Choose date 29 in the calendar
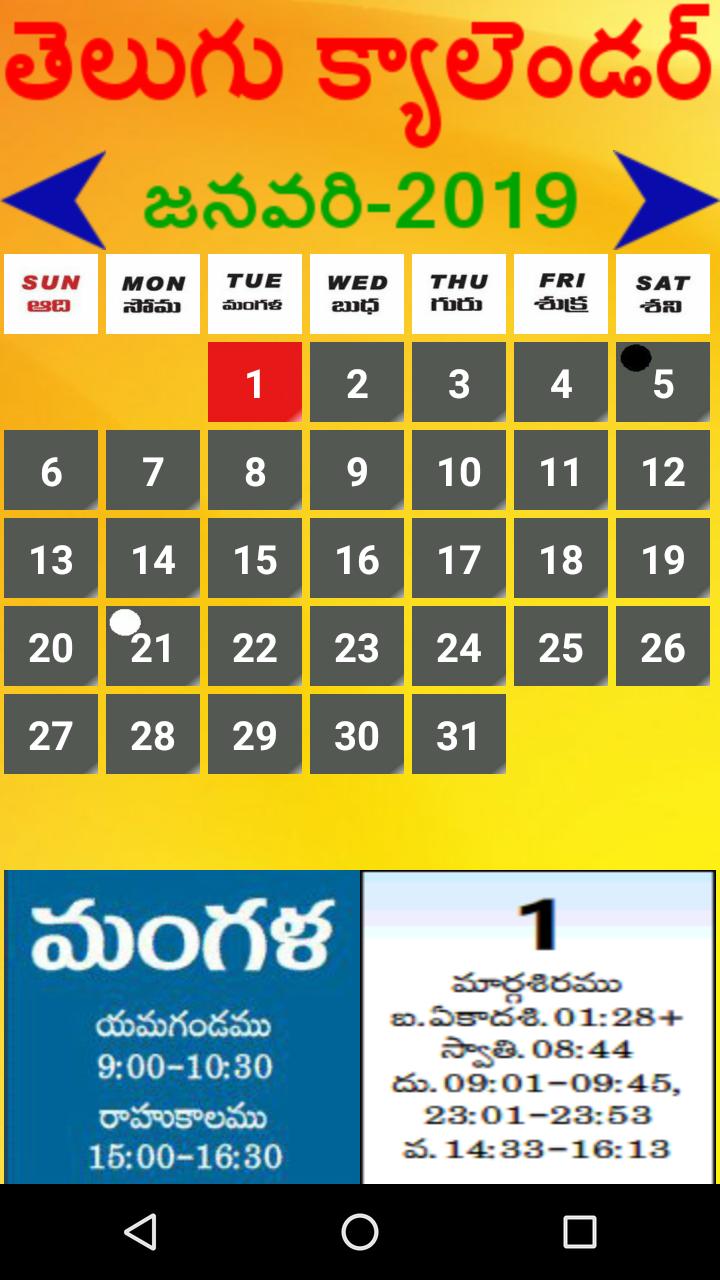 pos(254,734)
